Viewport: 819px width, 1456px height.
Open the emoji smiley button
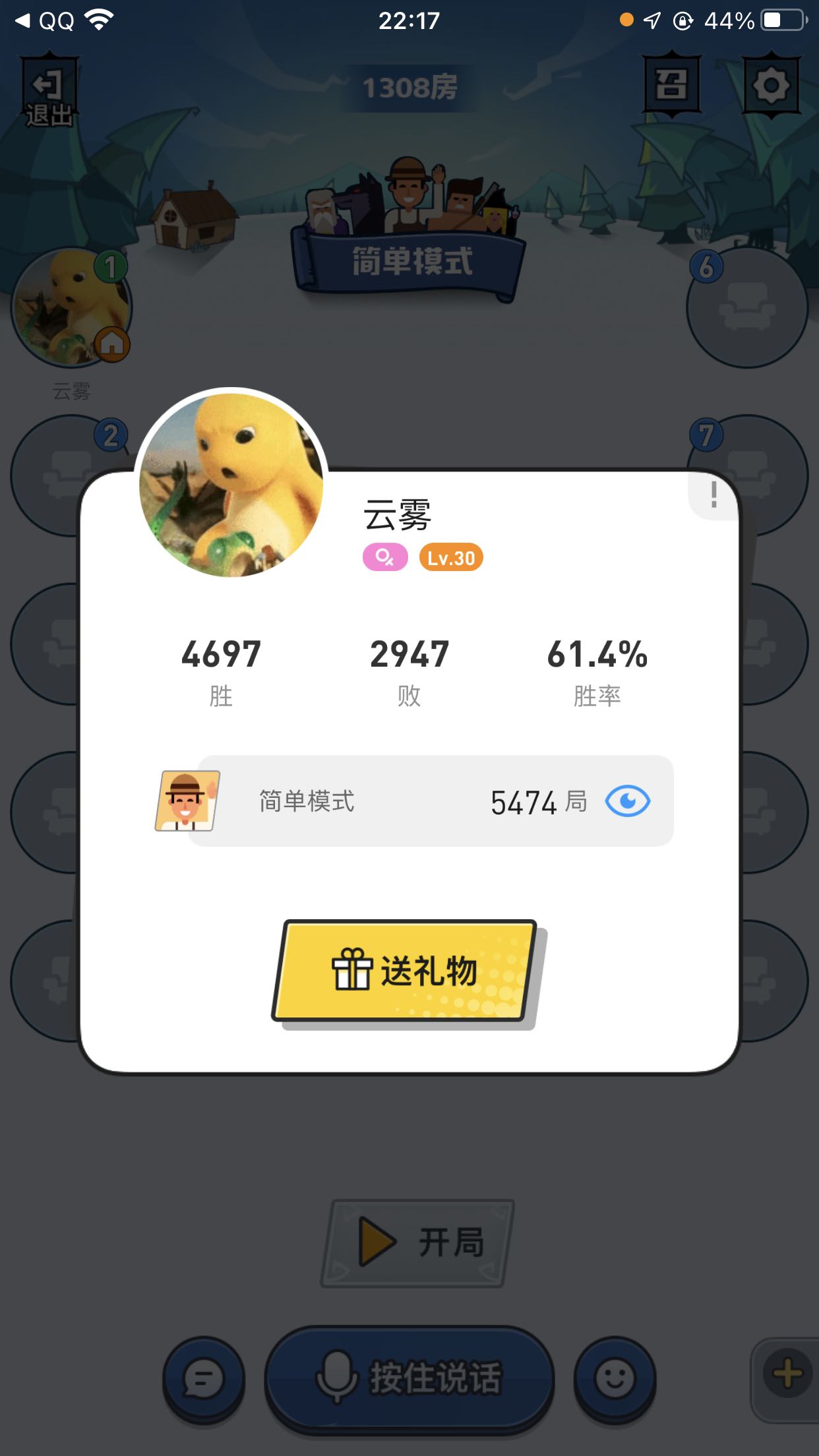(x=615, y=1378)
